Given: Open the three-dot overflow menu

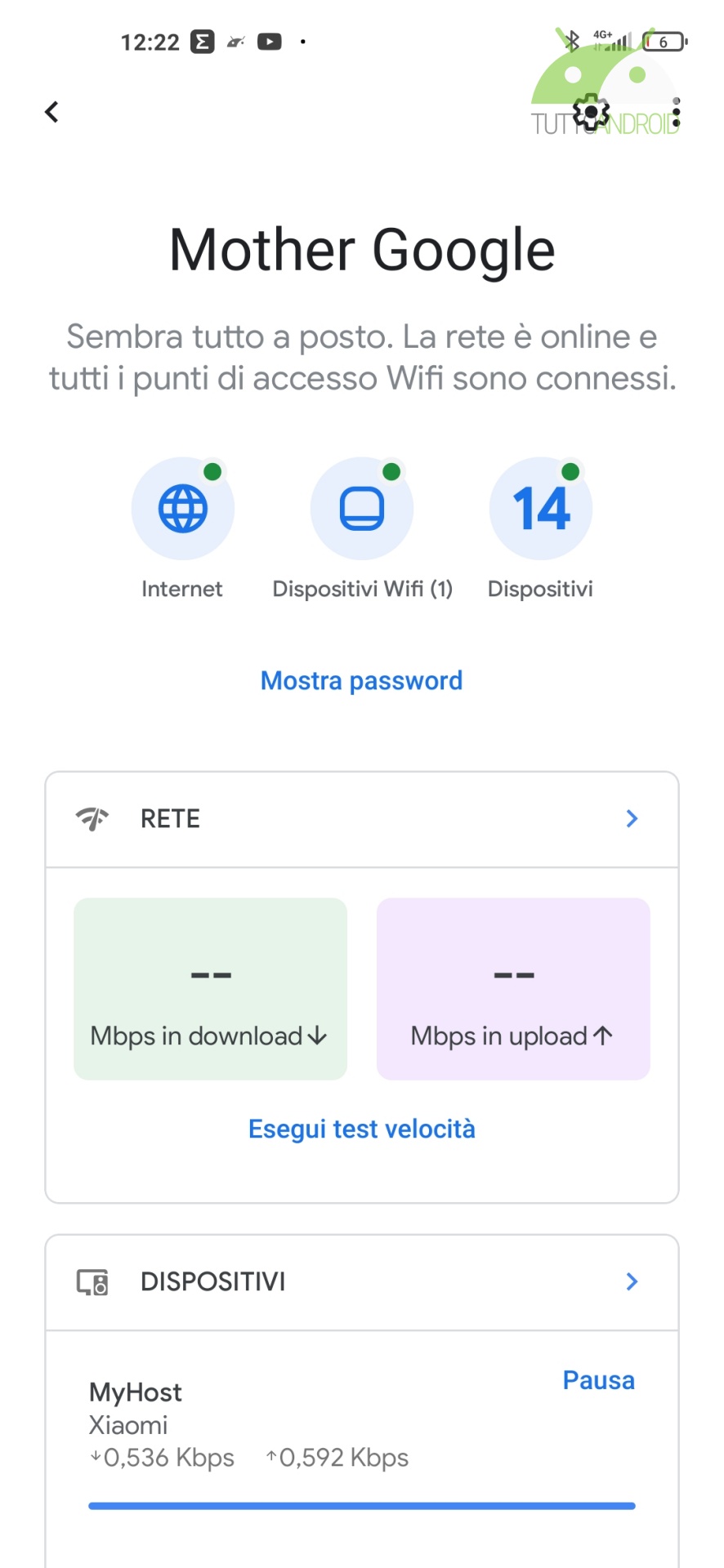Looking at the screenshot, I should [676, 113].
